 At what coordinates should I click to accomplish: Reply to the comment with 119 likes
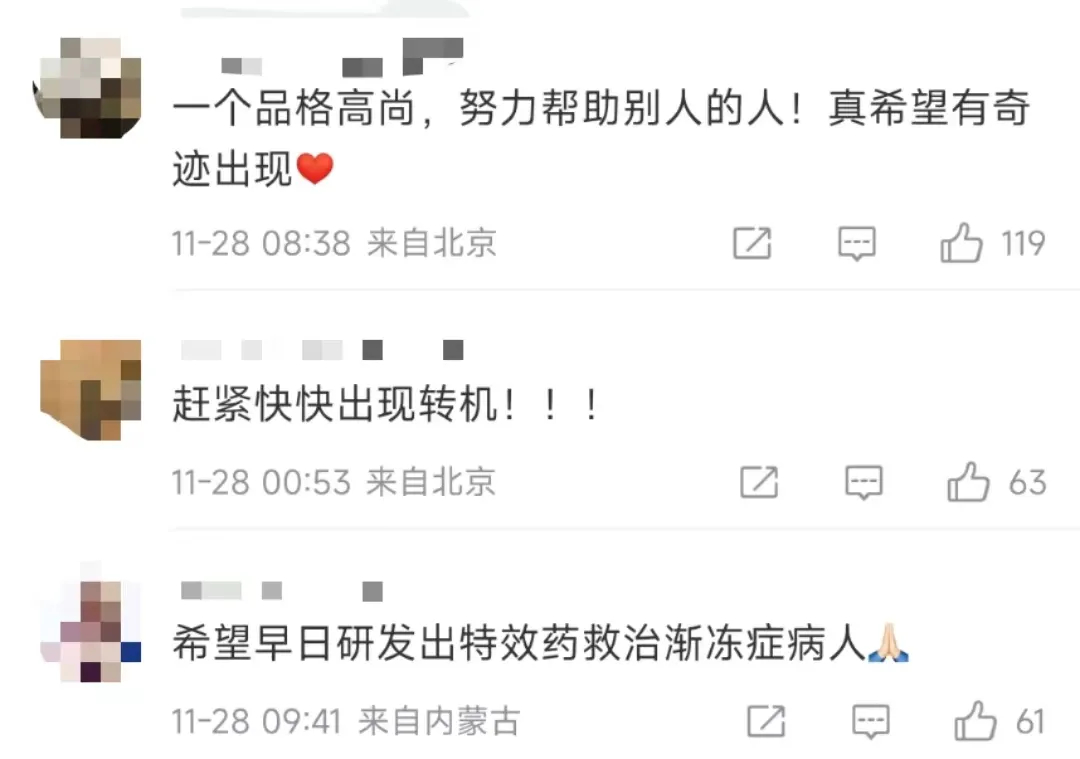click(x=857, y=243)
